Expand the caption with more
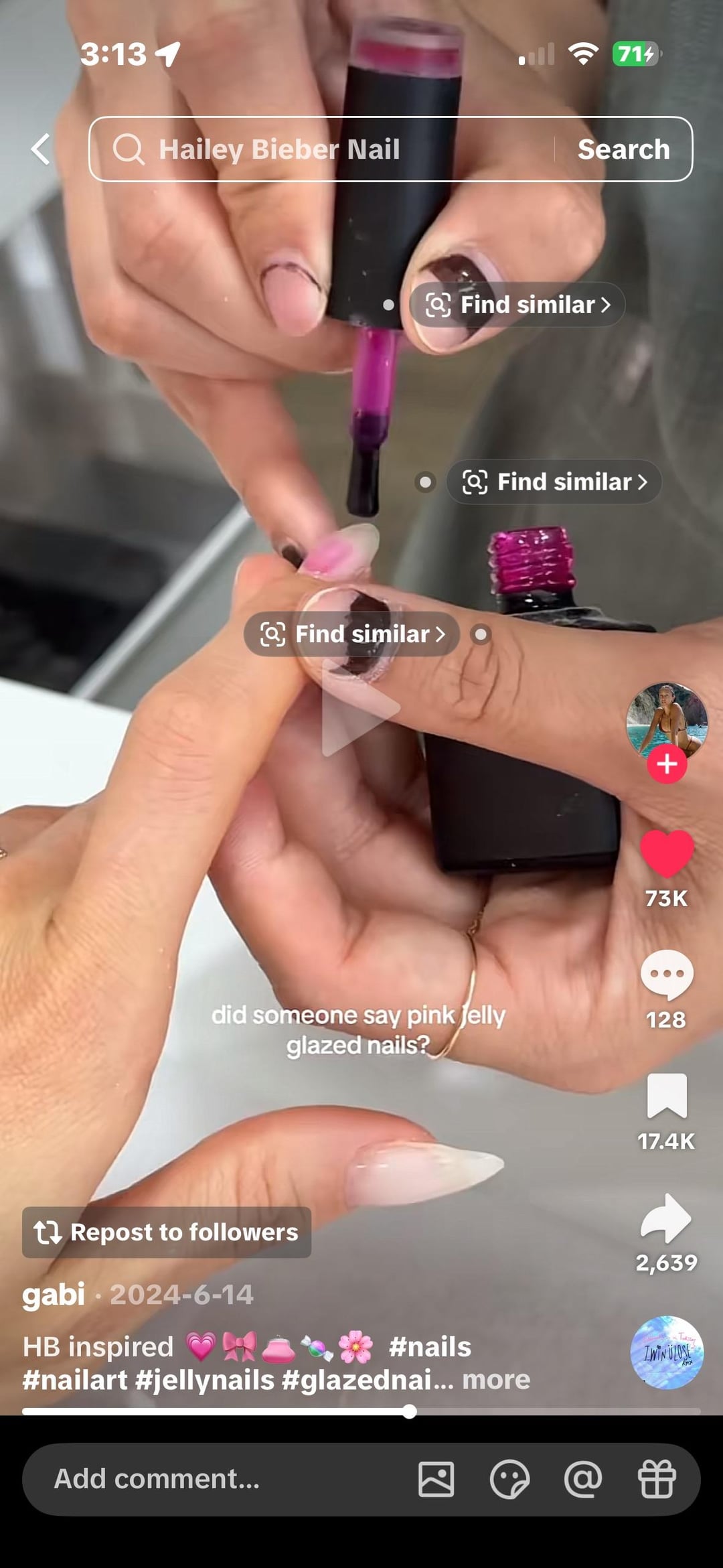Viewport: 723px width, 1568px height. [496, 1379]
